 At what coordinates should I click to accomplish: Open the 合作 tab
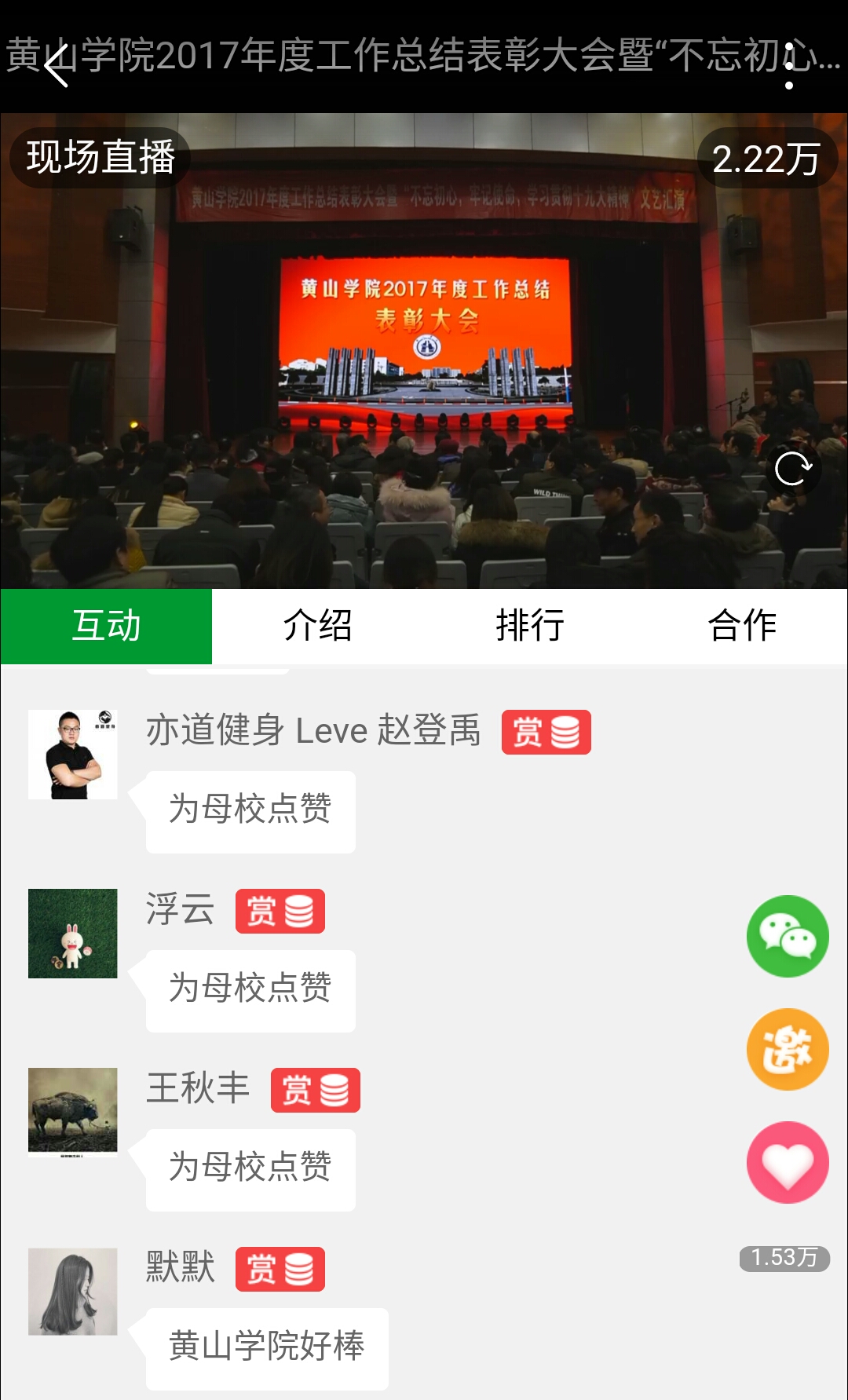coord(742,626)
